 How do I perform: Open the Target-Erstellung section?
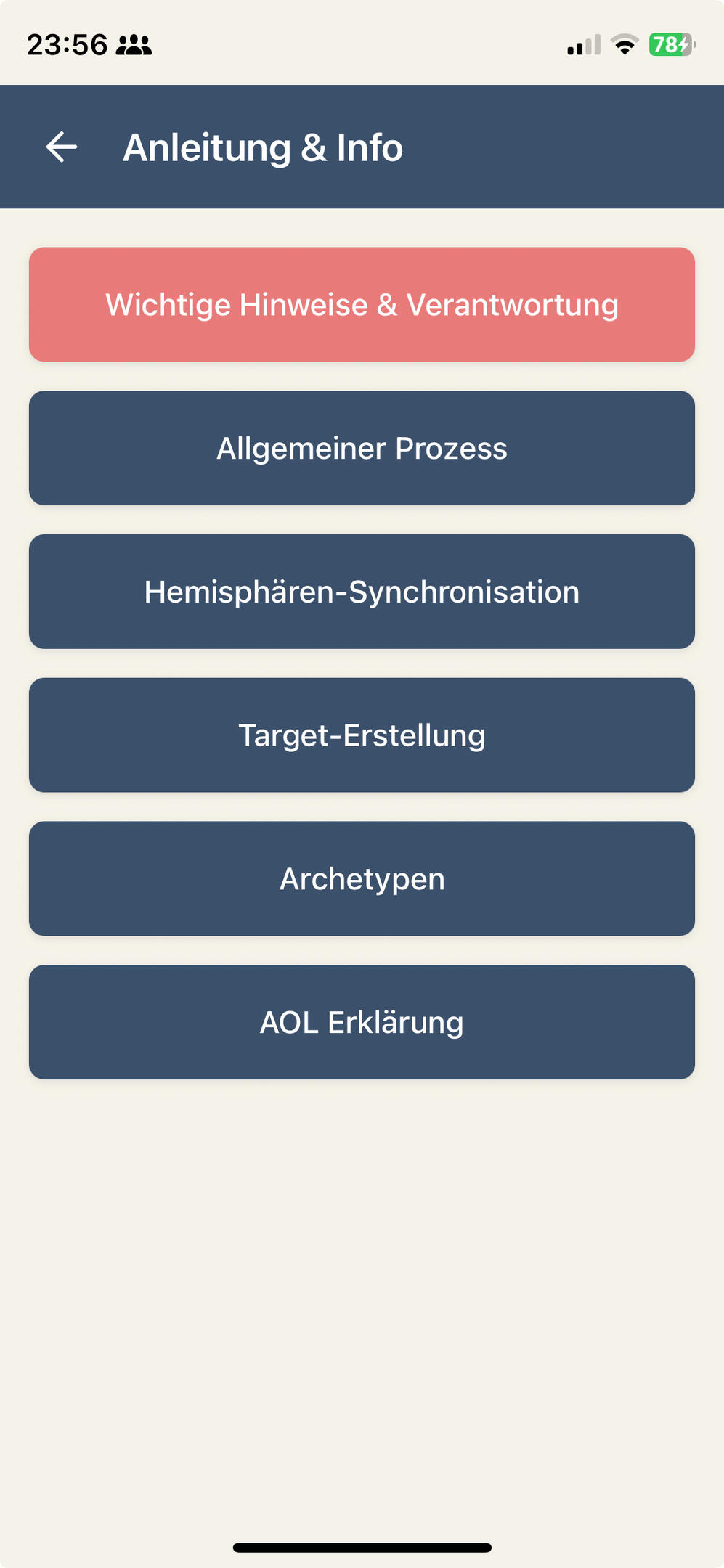(362, 735)
